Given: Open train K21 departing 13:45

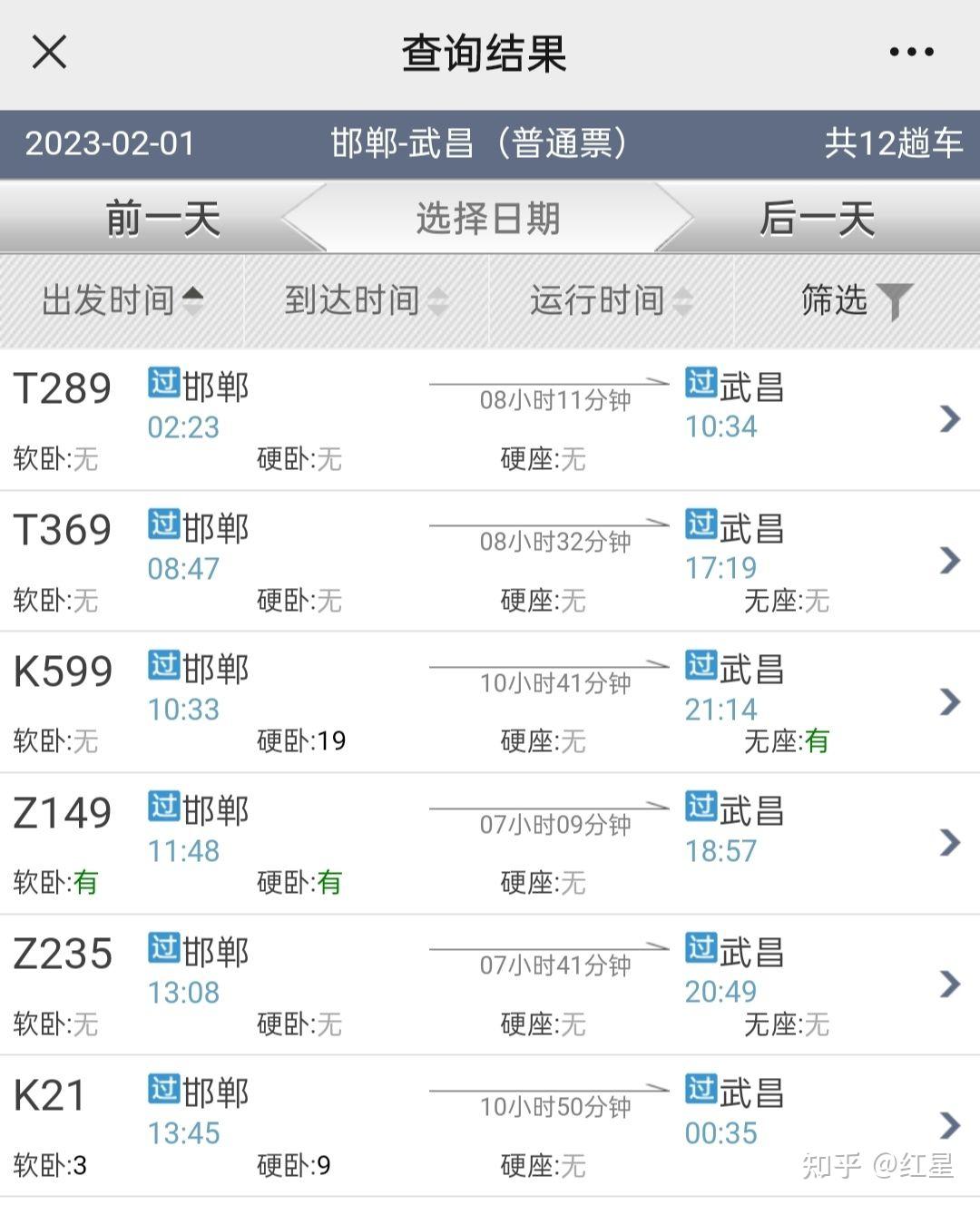Looking at the screenshot, I should tap(490, 1125).
